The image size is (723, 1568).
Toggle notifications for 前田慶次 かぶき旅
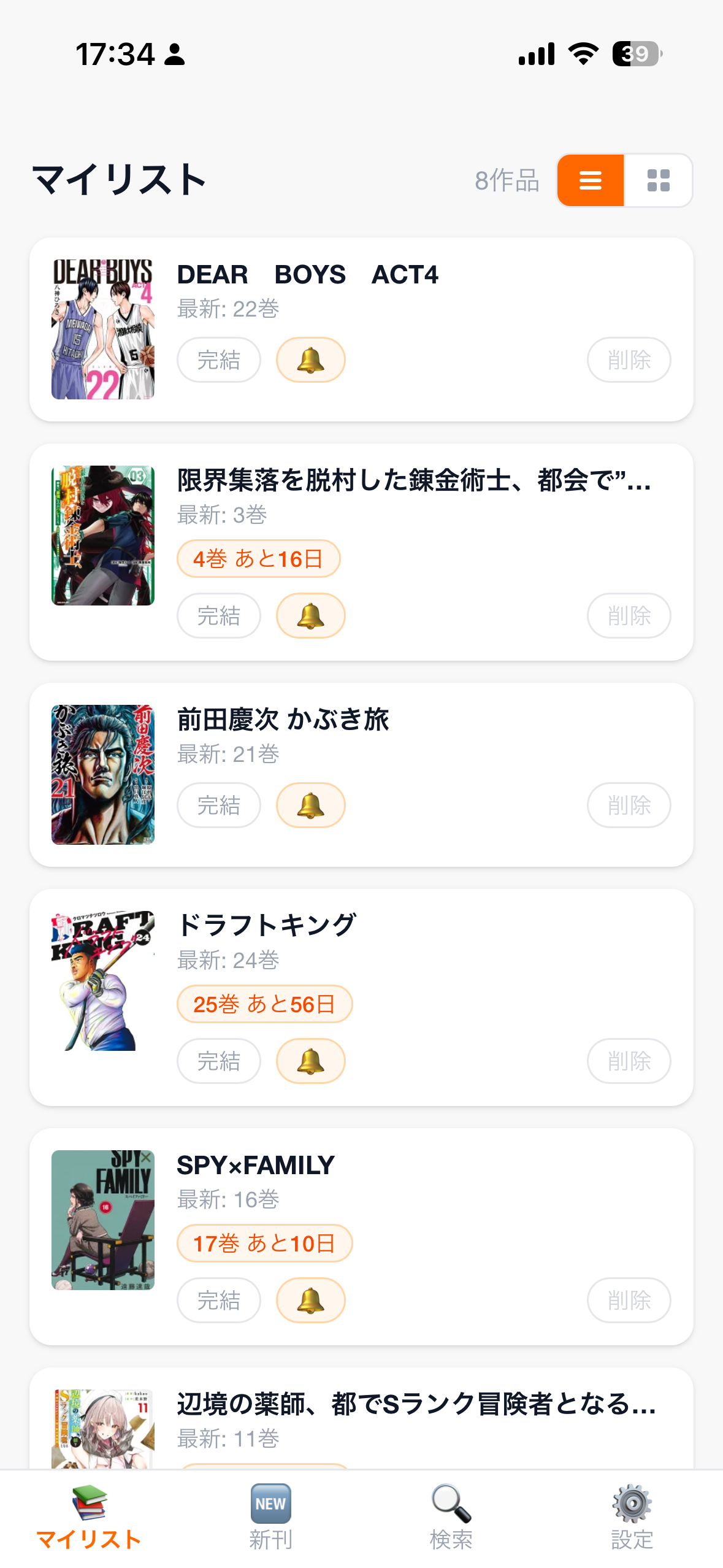tap(310, 805)
